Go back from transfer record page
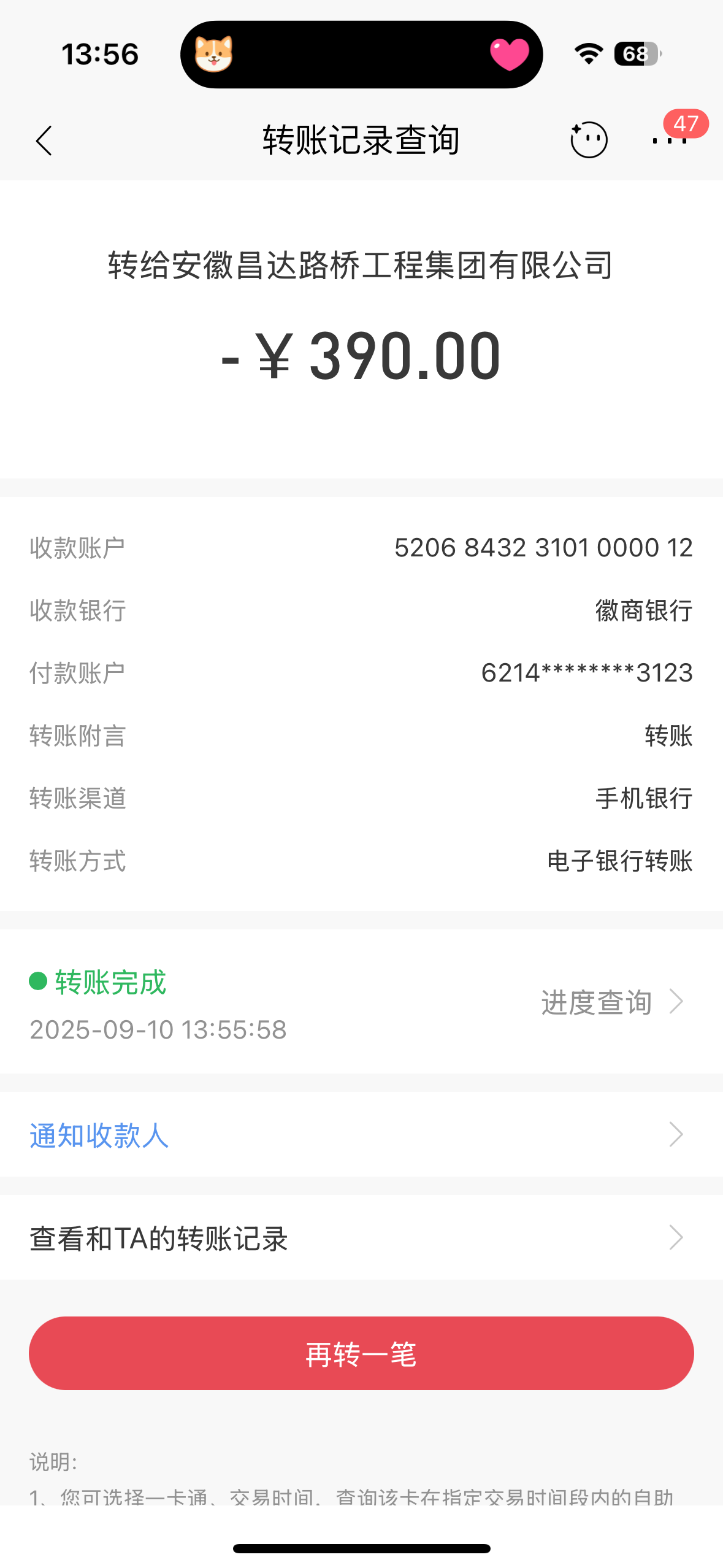 coord(44,141)
